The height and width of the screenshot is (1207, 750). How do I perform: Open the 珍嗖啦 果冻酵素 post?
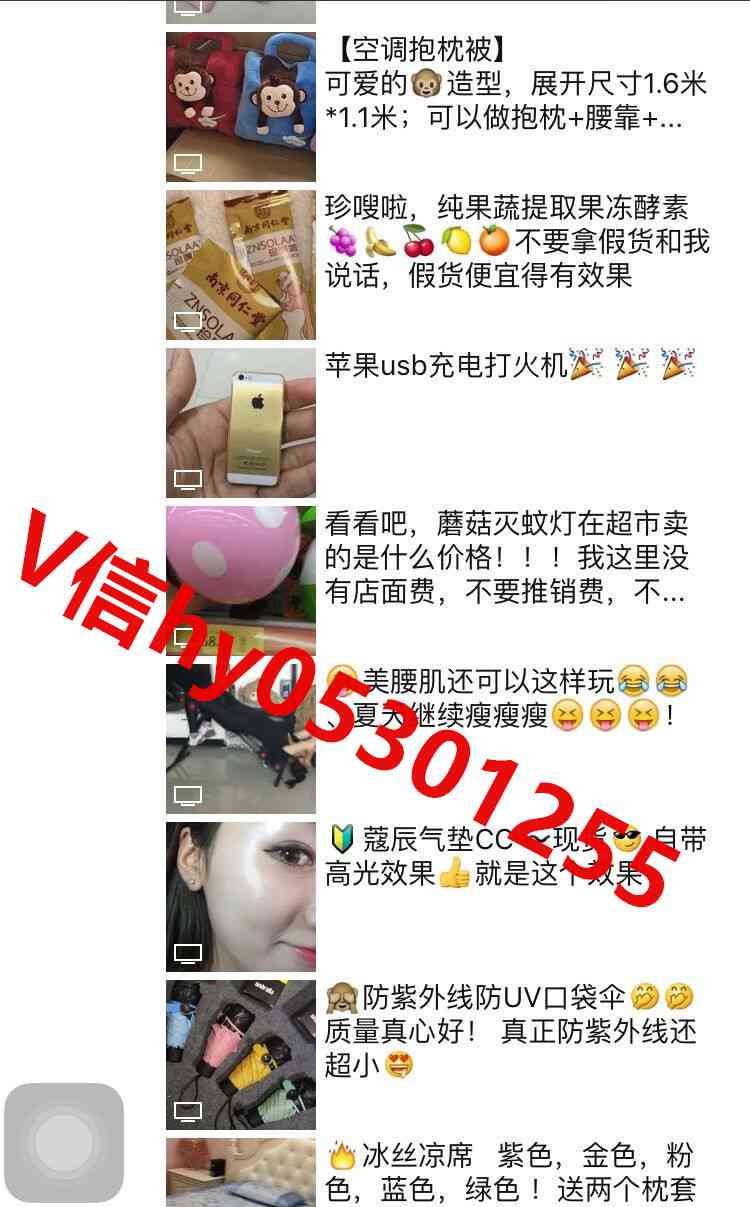(240, 264)
